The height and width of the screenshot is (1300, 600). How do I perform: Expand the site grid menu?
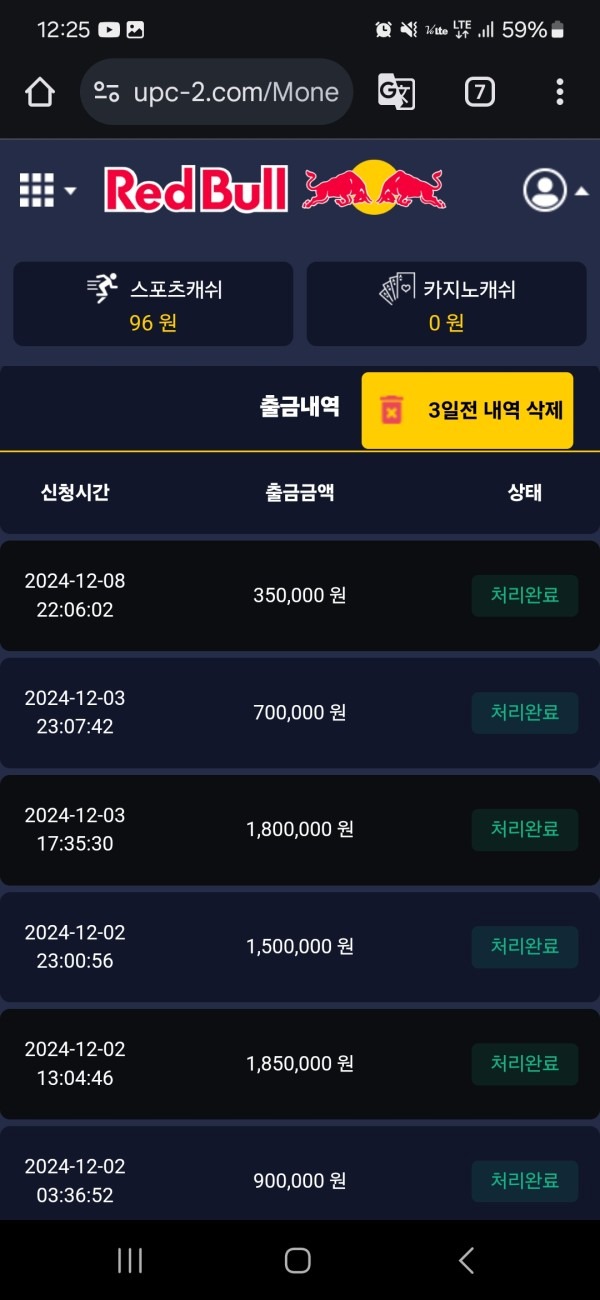click(47, 190)
